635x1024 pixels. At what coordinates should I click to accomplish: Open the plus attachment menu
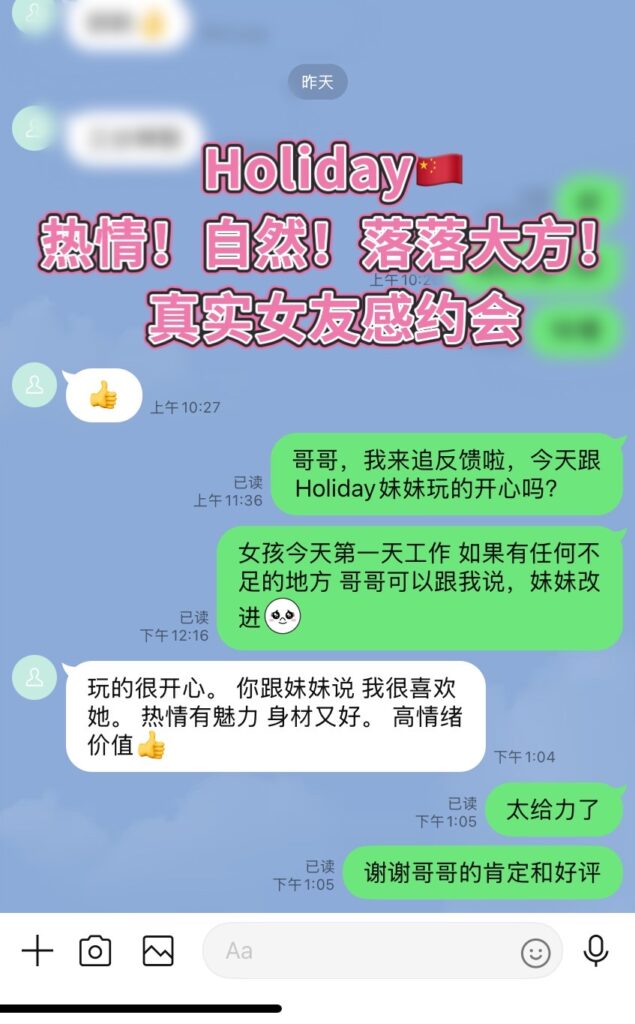[x=37, y=951]
